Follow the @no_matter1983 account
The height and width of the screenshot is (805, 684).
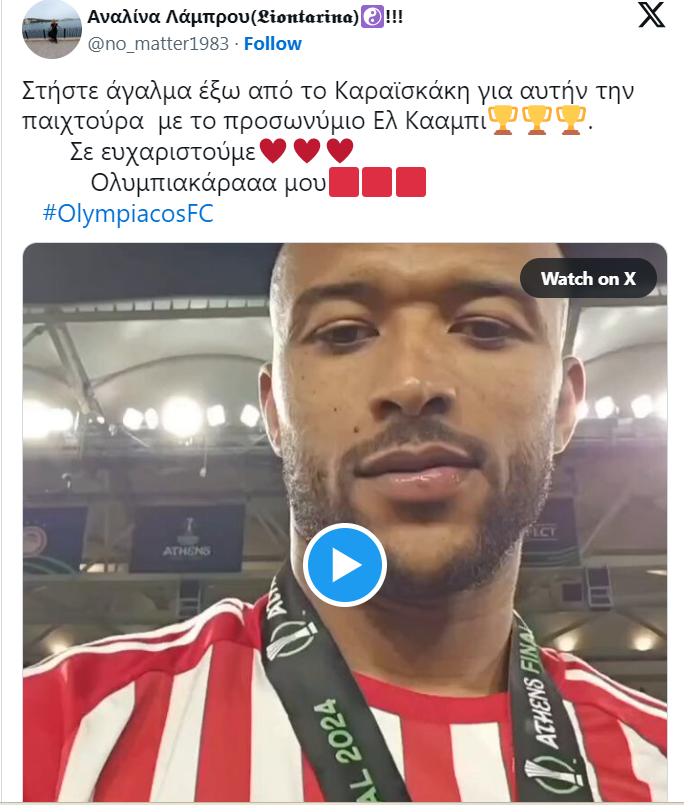pos(273,44)
